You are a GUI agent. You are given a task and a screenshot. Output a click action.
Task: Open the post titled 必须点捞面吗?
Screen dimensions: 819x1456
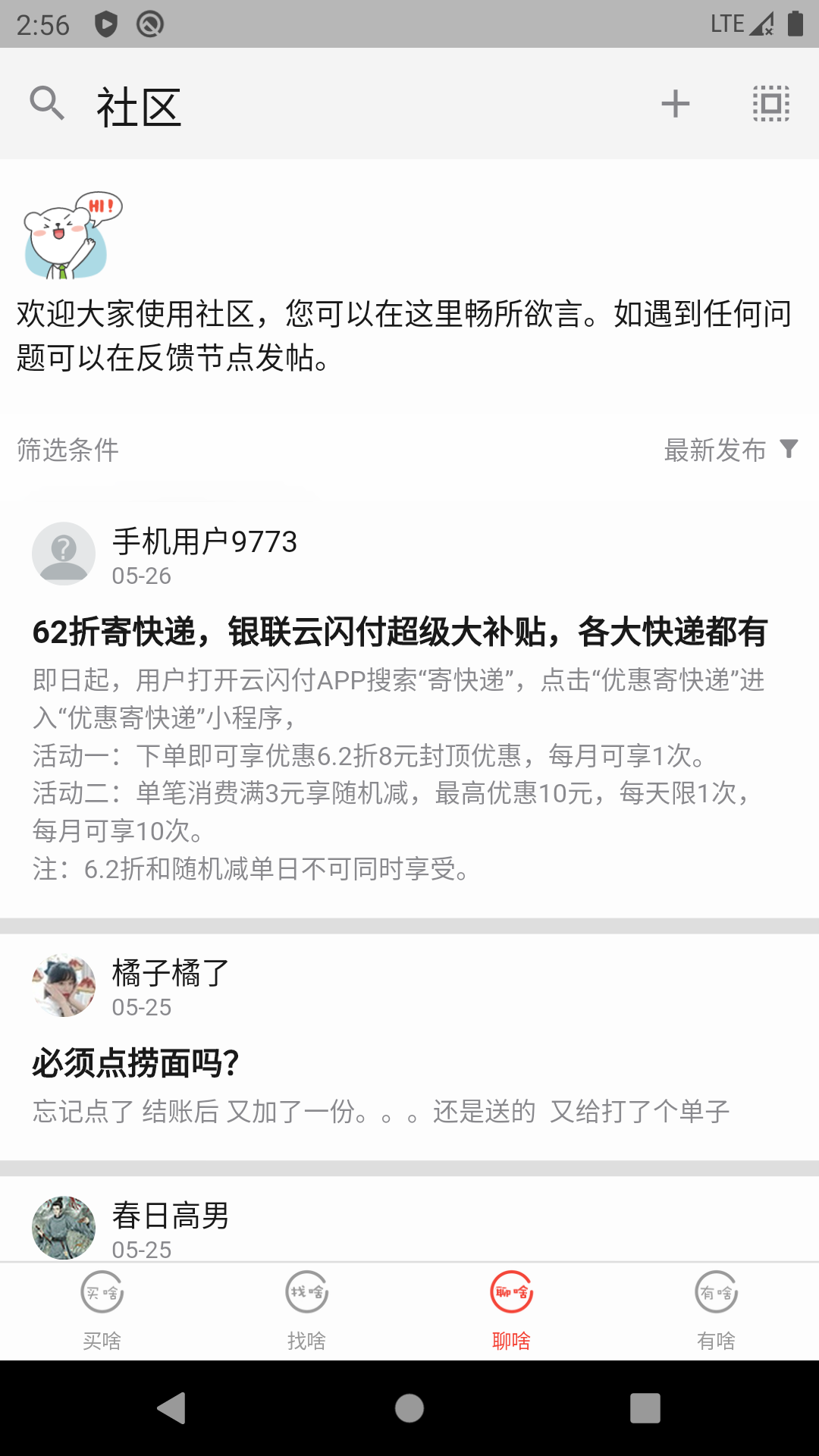(x=136, y=1061)
